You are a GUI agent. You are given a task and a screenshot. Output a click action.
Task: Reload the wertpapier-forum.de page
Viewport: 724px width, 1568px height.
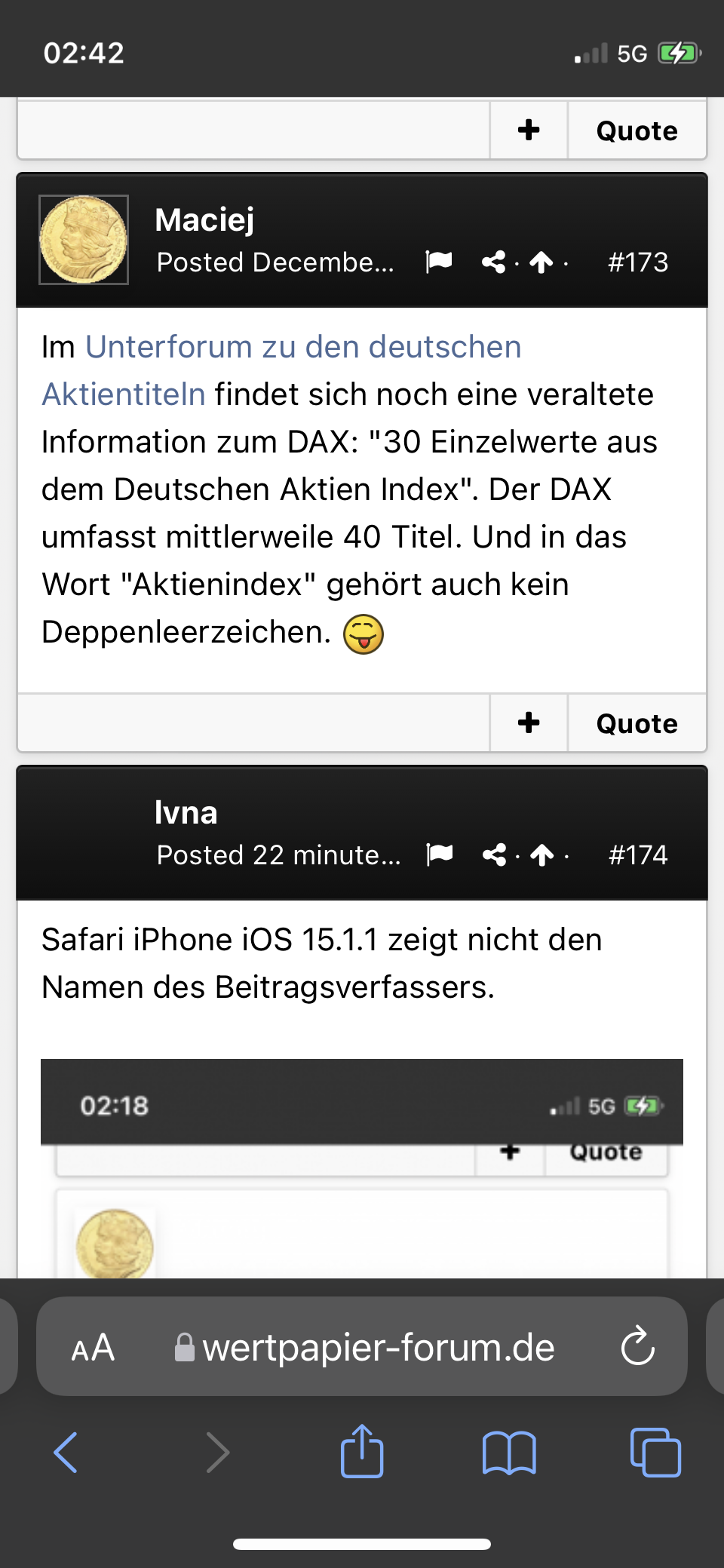point(638,1346)
